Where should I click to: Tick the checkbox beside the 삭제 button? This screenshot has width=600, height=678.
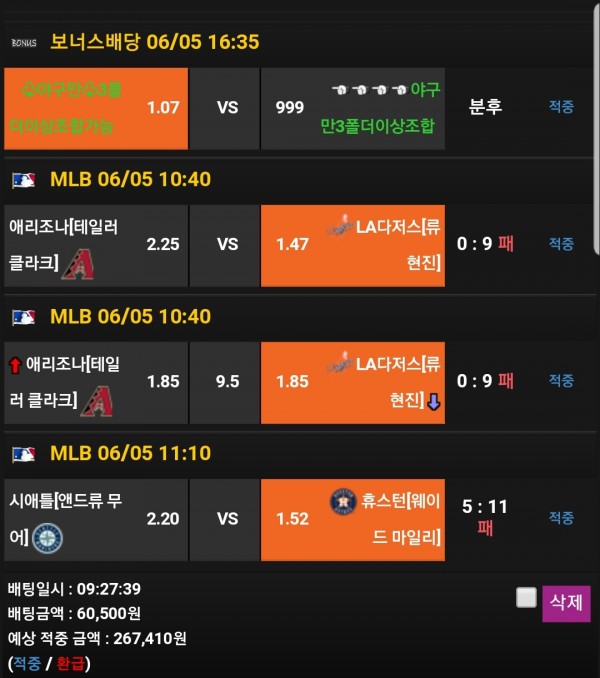pyautogui.click(x=526, y=598)
